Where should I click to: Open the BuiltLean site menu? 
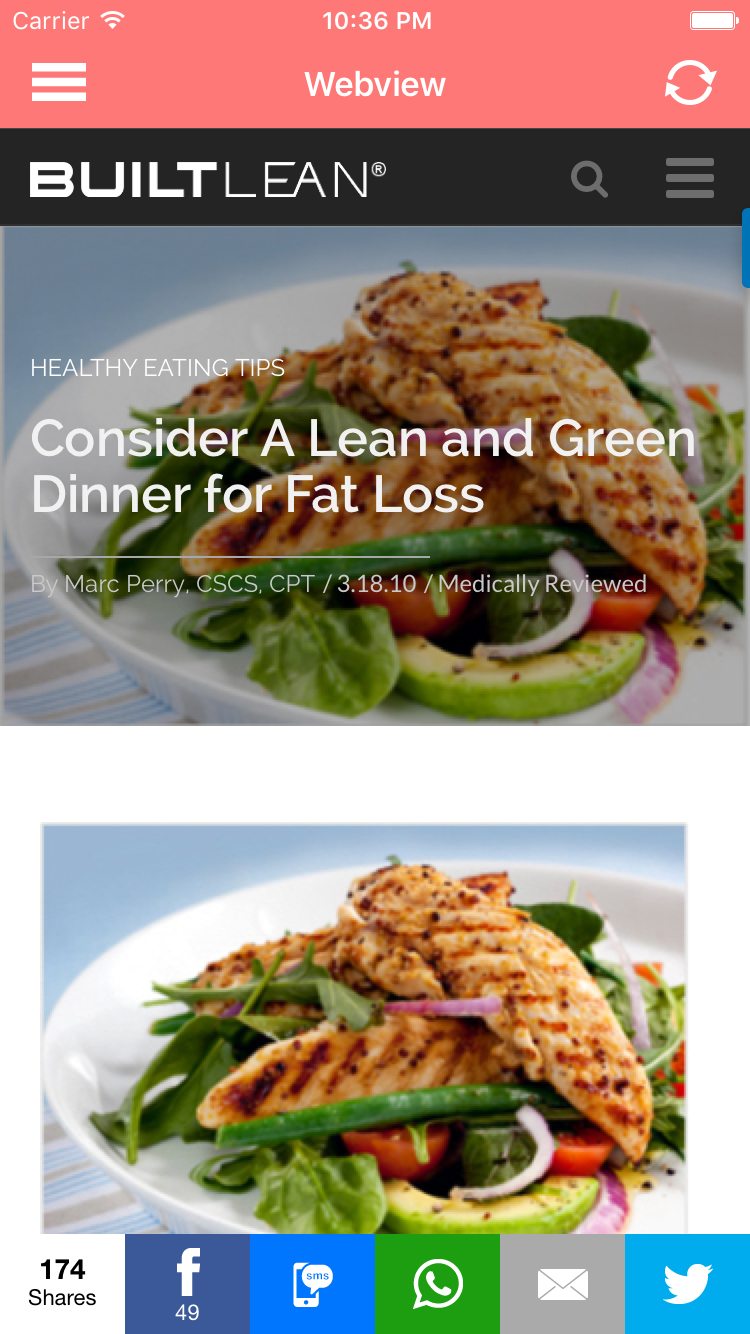click(690, 179)
